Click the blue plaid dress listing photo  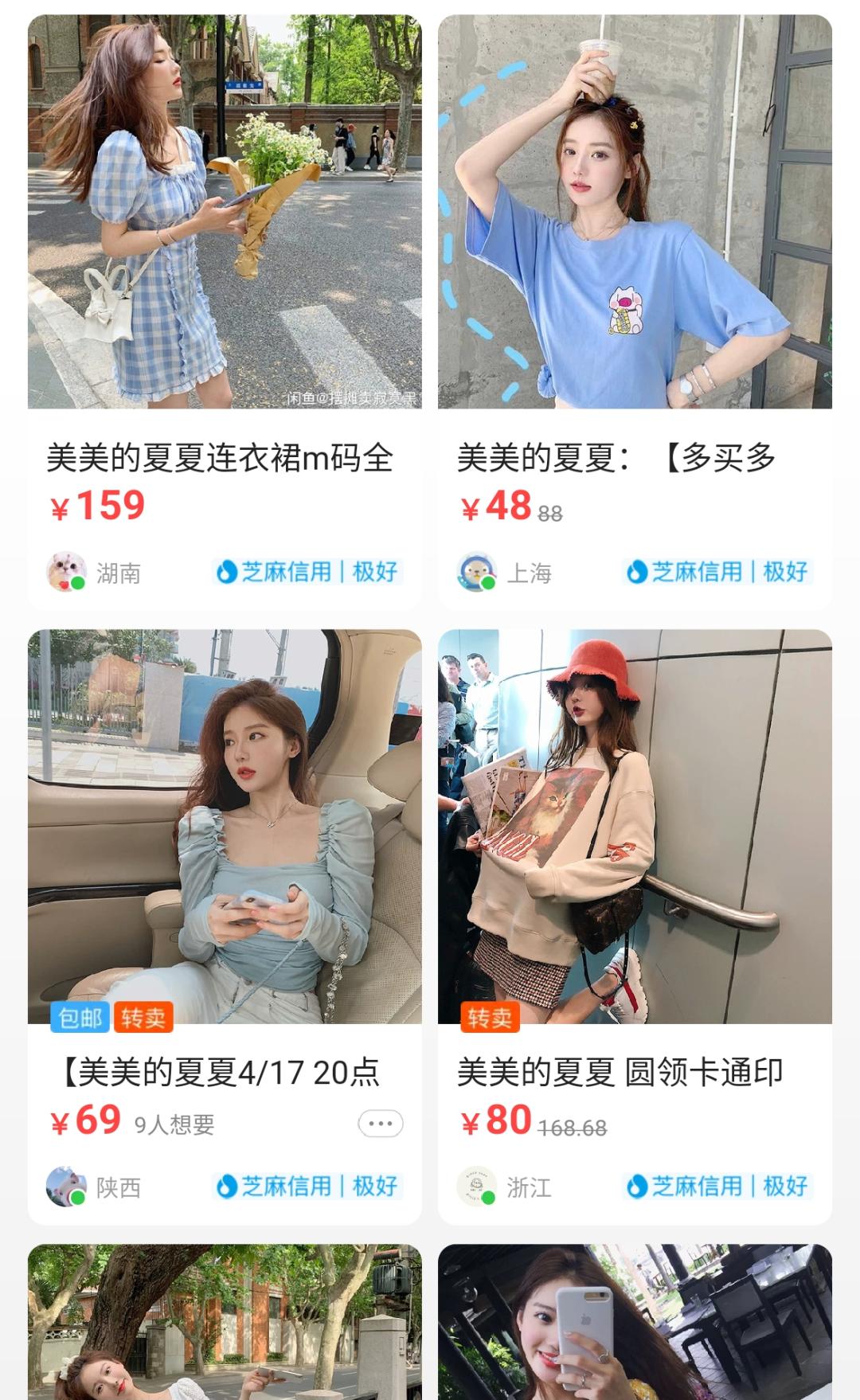(223, 211)
